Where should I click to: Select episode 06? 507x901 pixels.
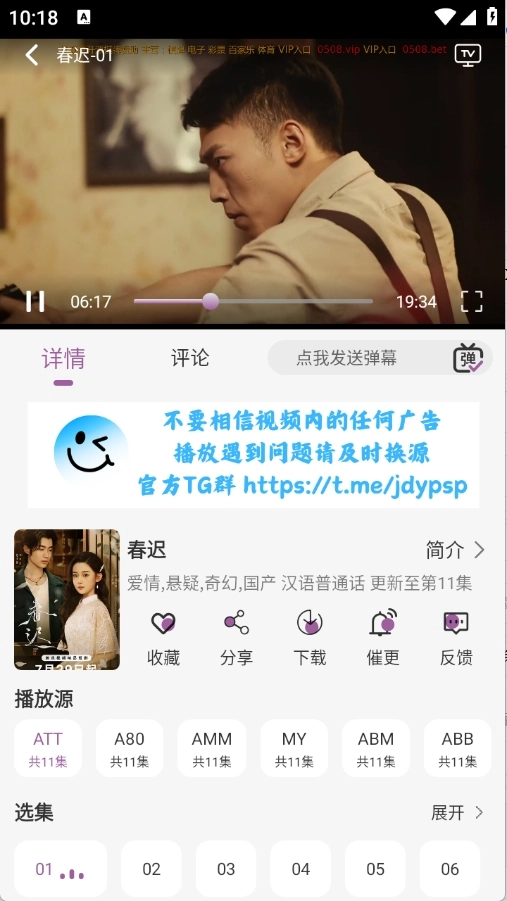tap(450, 869)
